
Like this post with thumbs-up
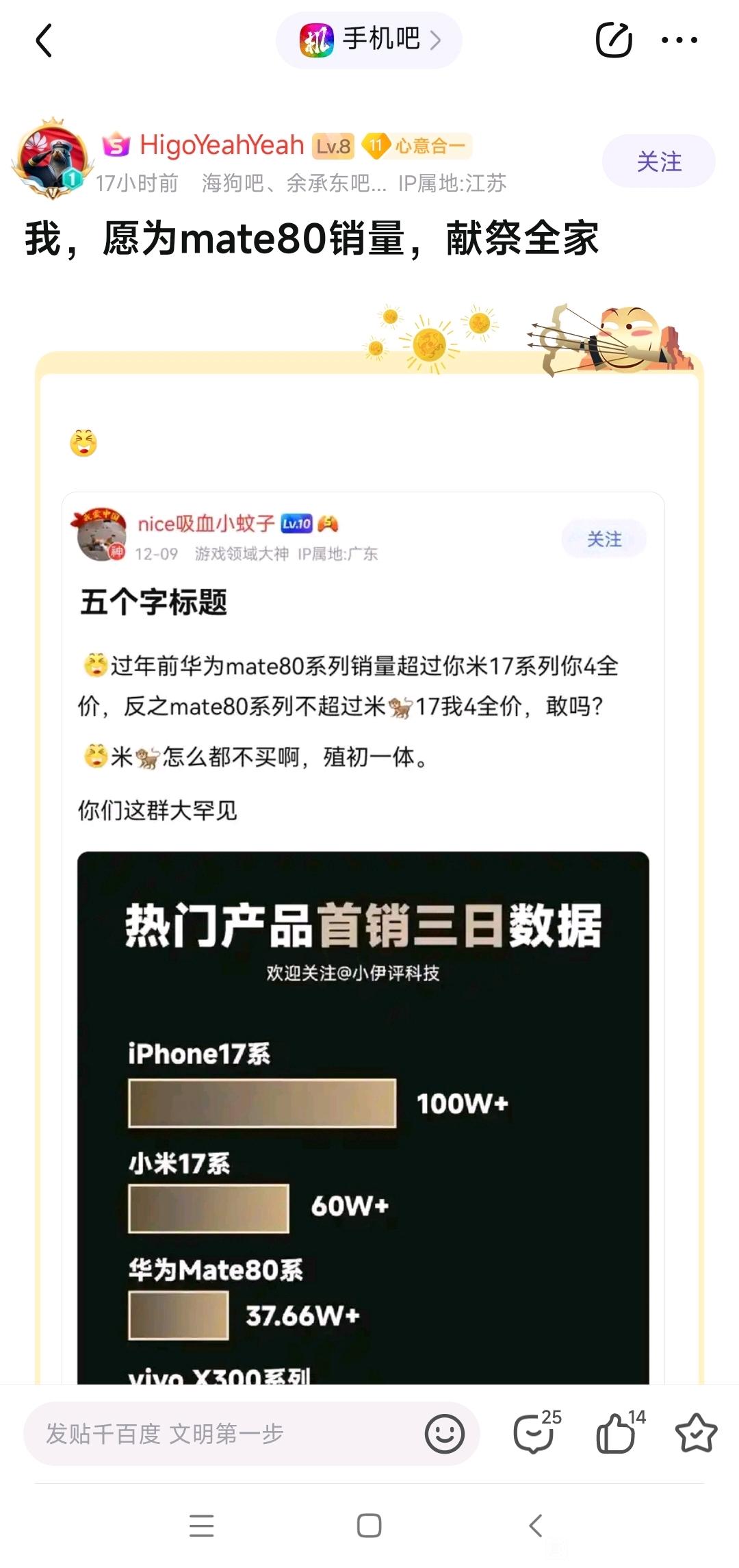[x=616, y=1432]
